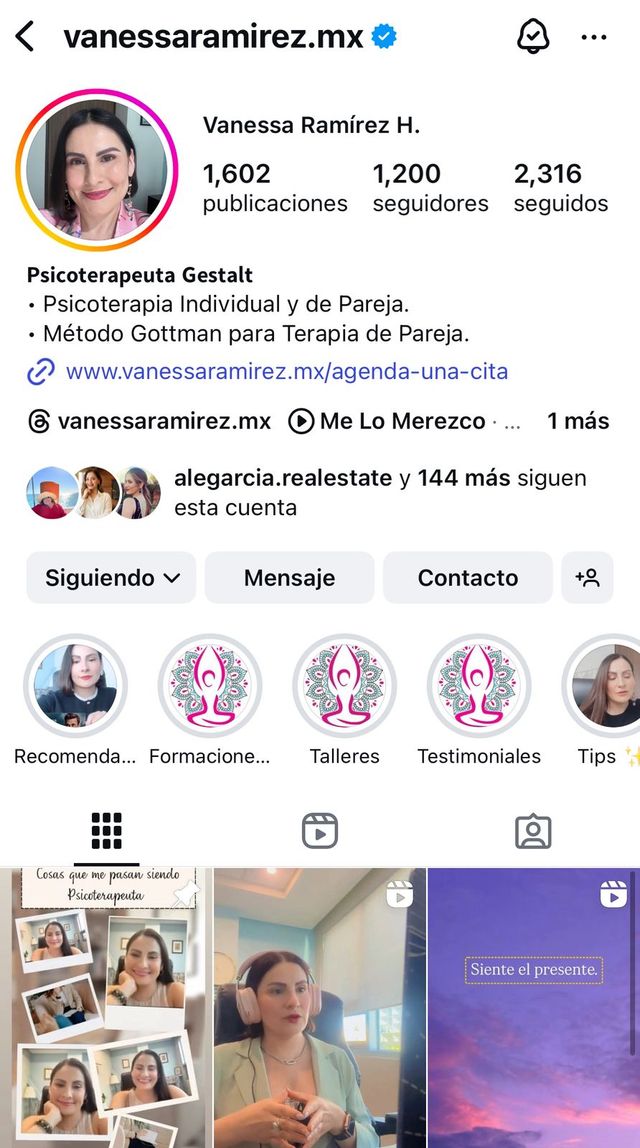Open the Testimoniales story highlight
Viewport: 640px width, 1148px height.
pyautogui.click(x=479, y=686)
